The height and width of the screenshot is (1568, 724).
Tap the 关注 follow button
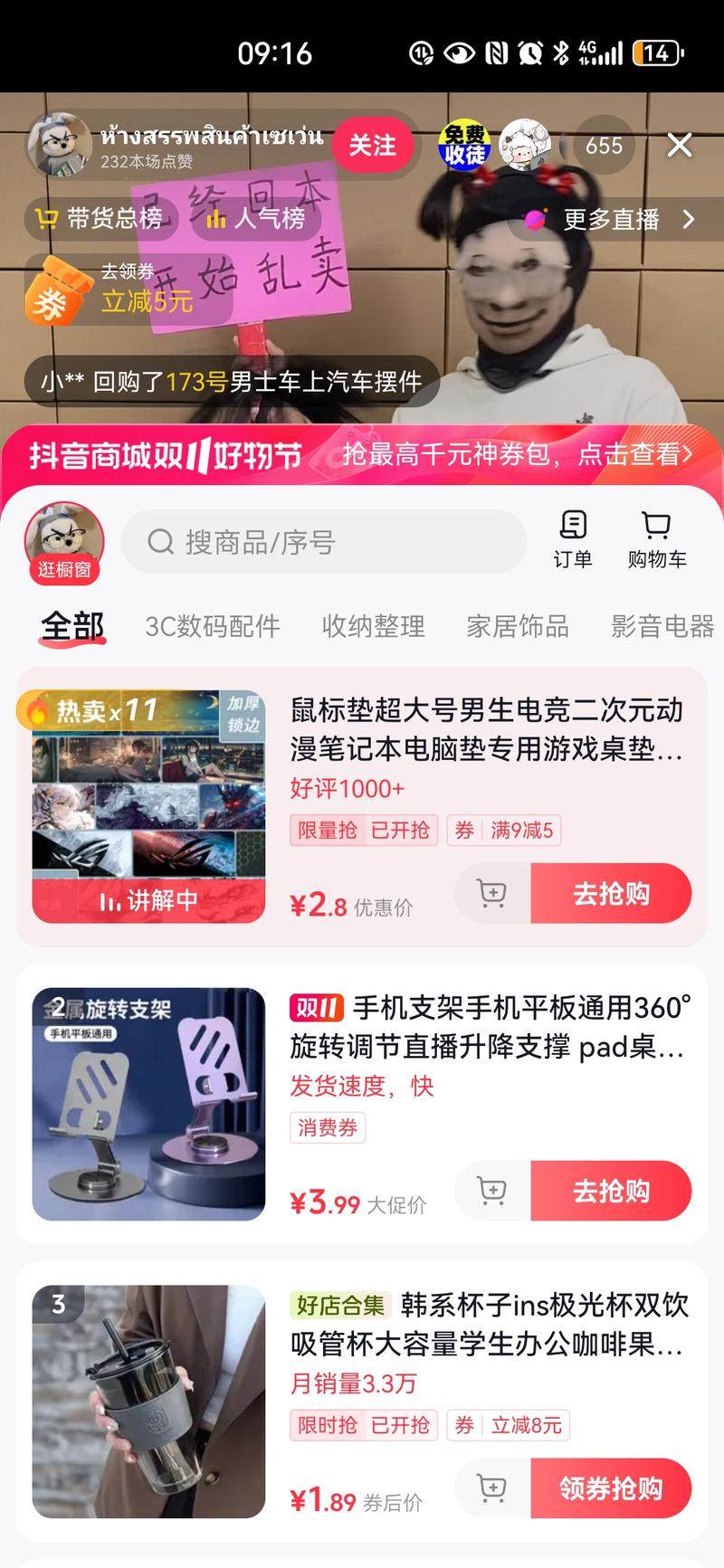pyautogui.click(x=372, y=145)
